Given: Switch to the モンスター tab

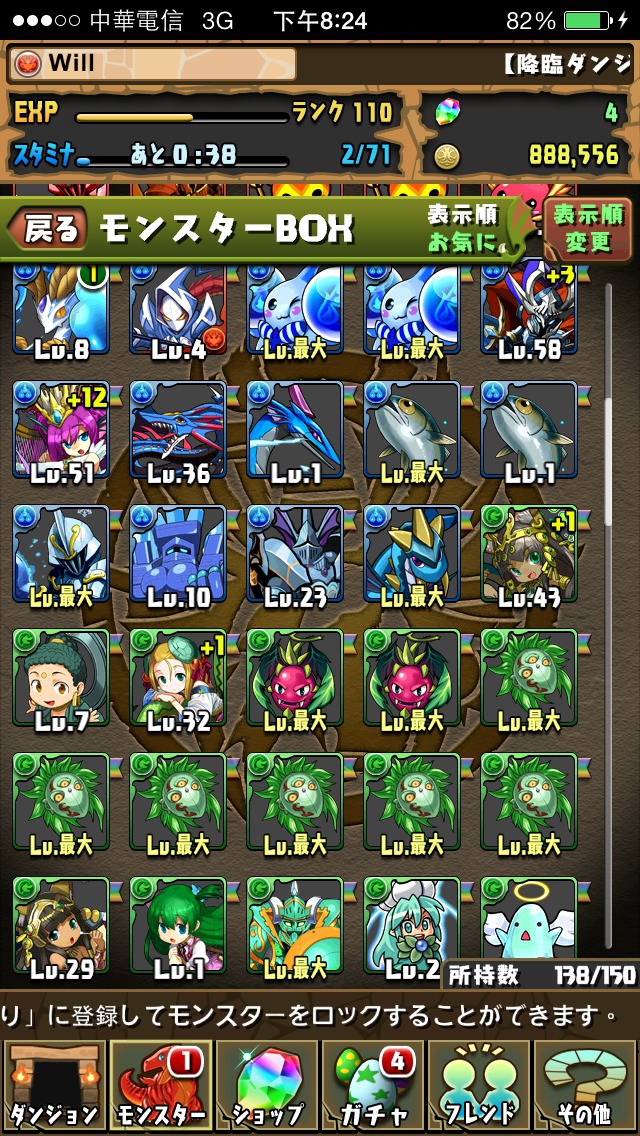Looking at the screenshot, I should [x=160, y=1086].
